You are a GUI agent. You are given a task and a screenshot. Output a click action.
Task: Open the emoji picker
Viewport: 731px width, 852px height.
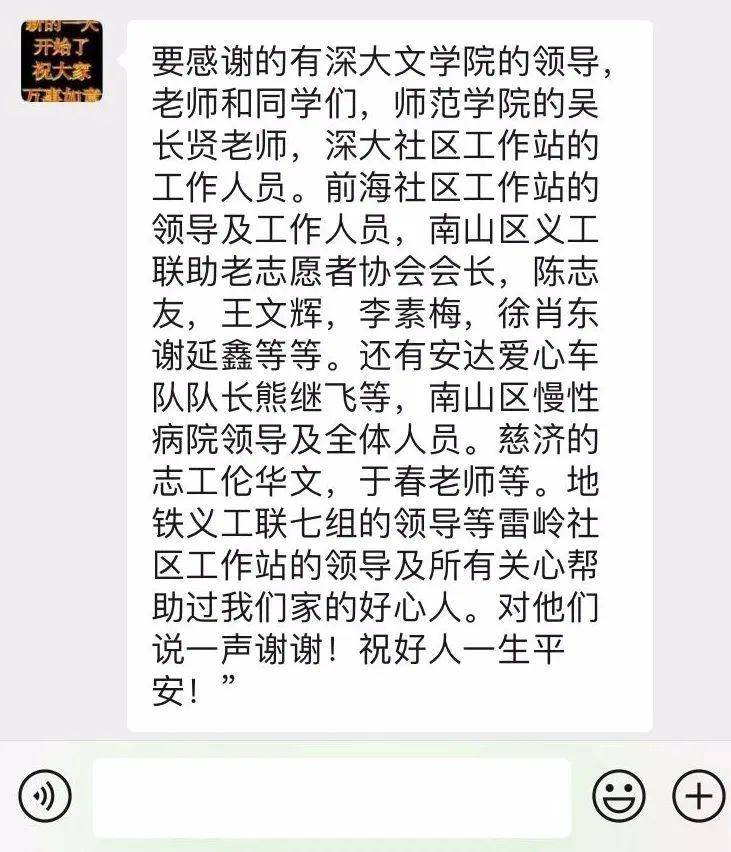[x=619, y=796]
